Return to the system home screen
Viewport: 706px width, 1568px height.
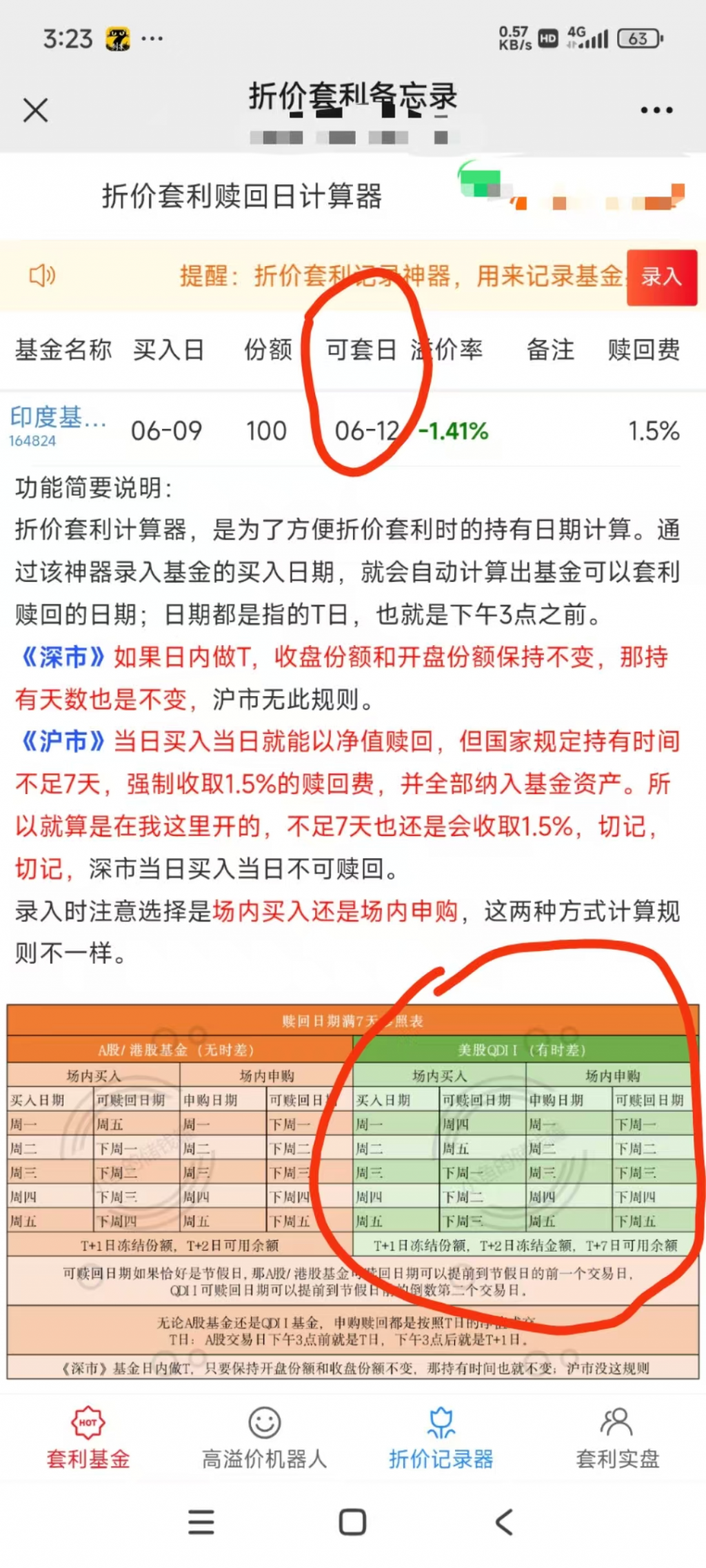(x=352, y=1523)
